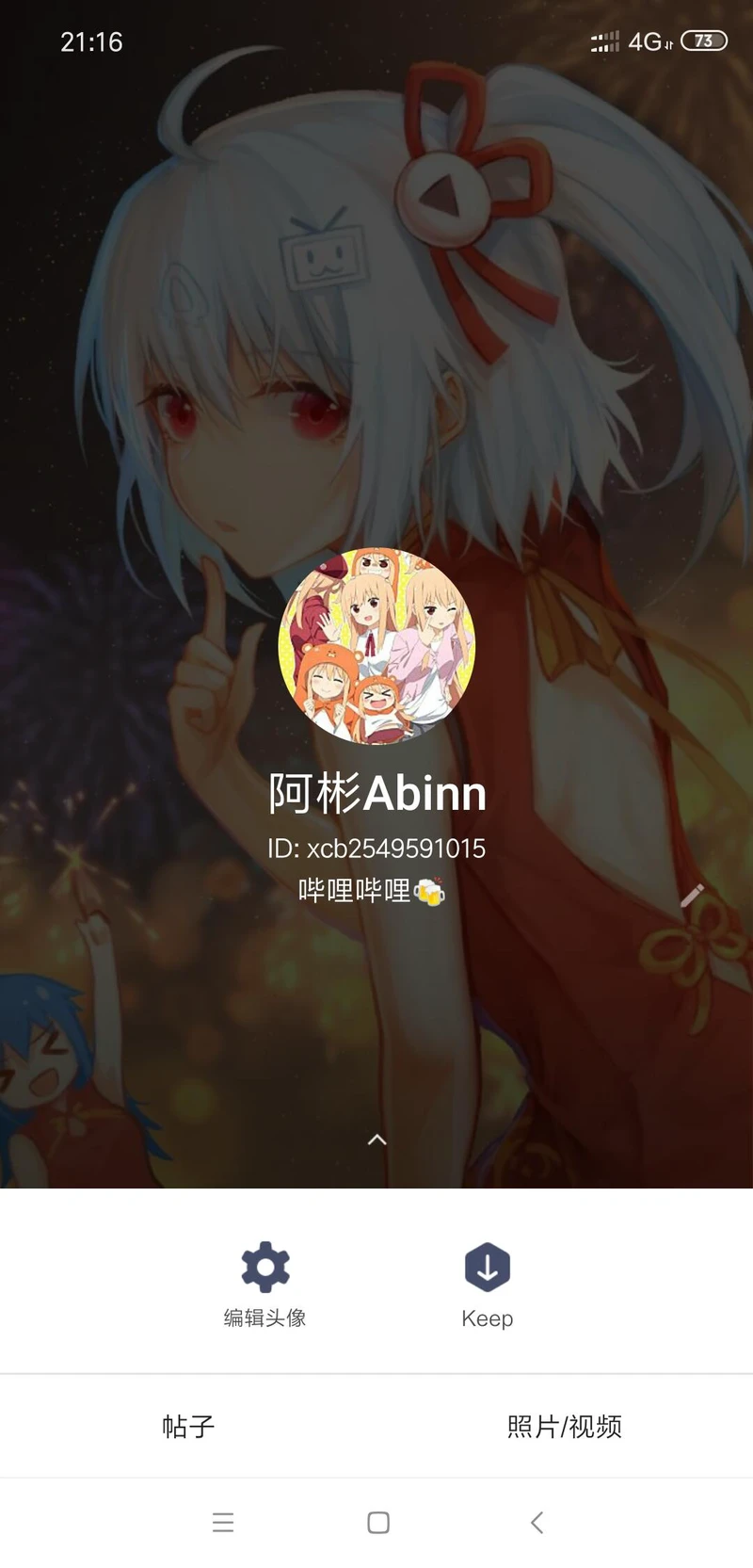Switch to the 帖子 tab
The width and height of the screenshot is (753, 1568).
(188, 1426)
